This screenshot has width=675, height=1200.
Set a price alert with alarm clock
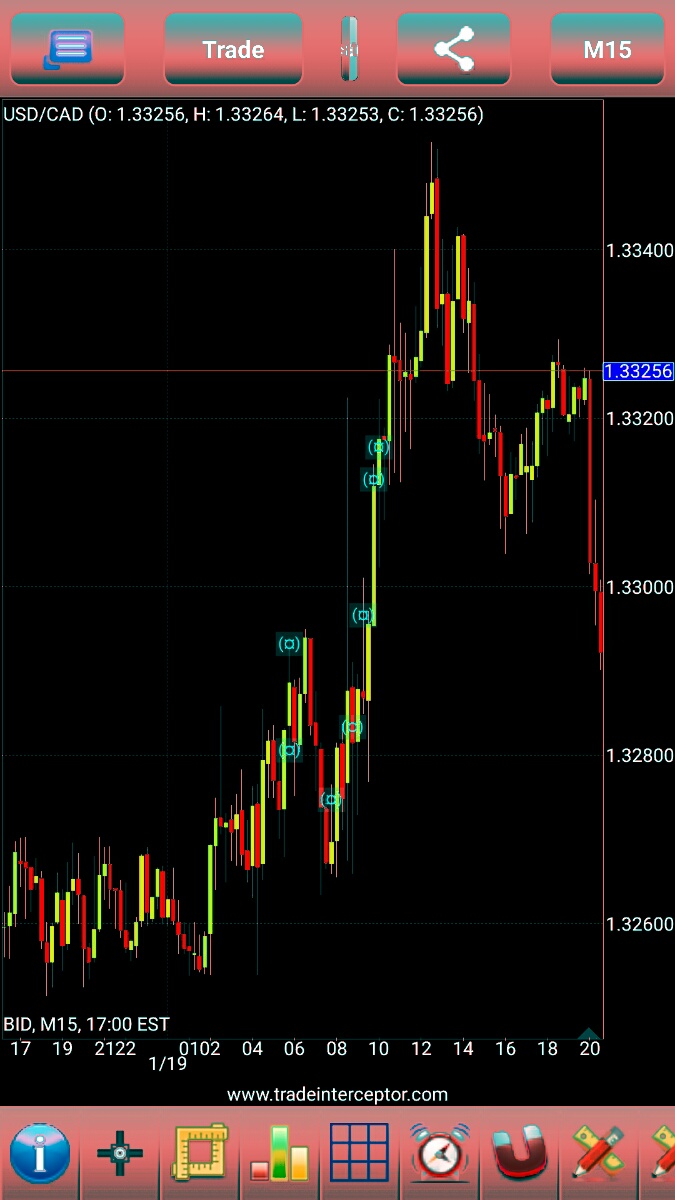438,1154
